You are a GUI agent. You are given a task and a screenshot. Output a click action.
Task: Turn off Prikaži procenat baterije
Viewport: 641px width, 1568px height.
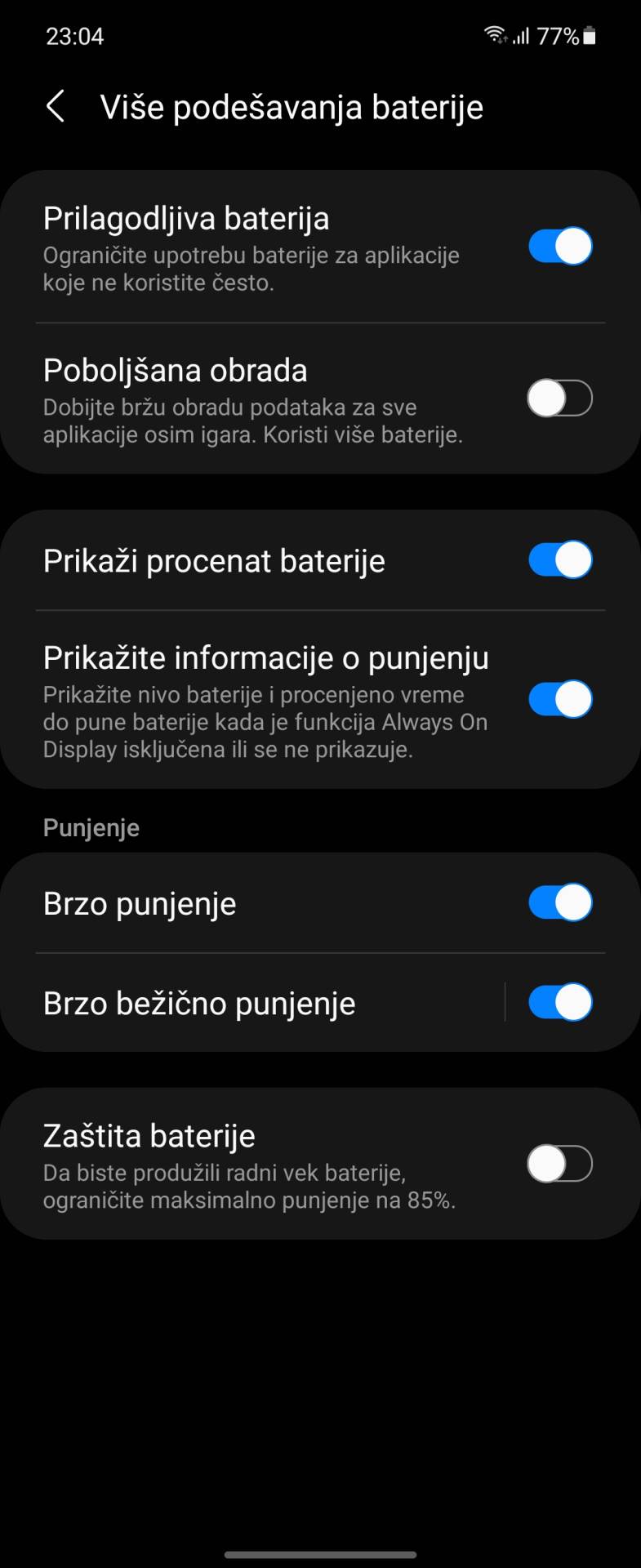click(559, 560)
